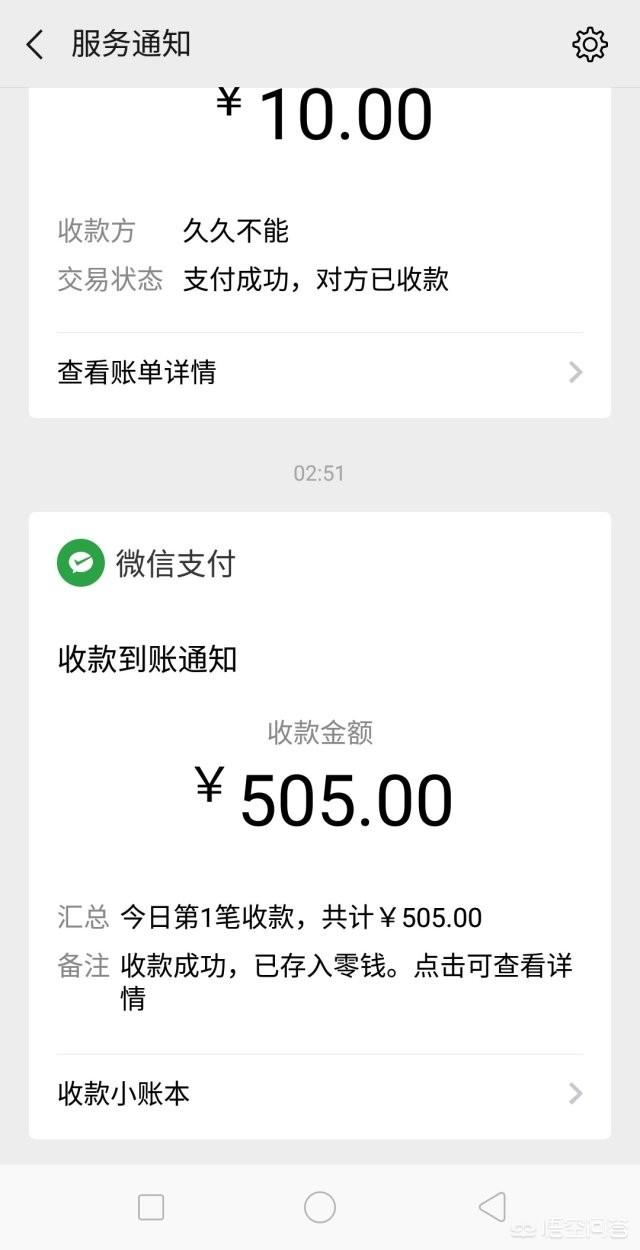Tap the system recent apps square button
Image resolution: width=640 pixels, height=1250 pixels.
click(x=151, y=1207)
